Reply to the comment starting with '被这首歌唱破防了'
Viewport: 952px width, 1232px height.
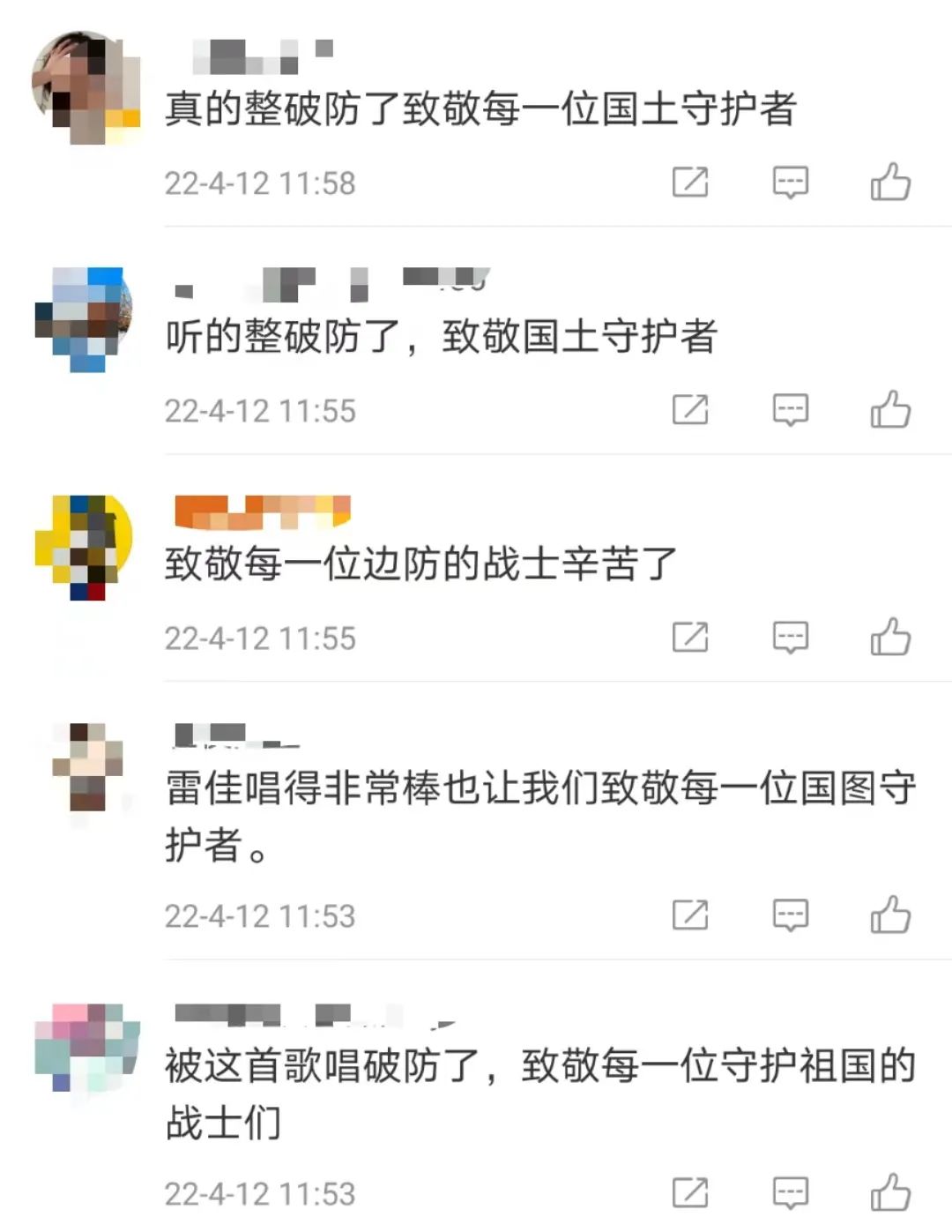[790, 1192]
